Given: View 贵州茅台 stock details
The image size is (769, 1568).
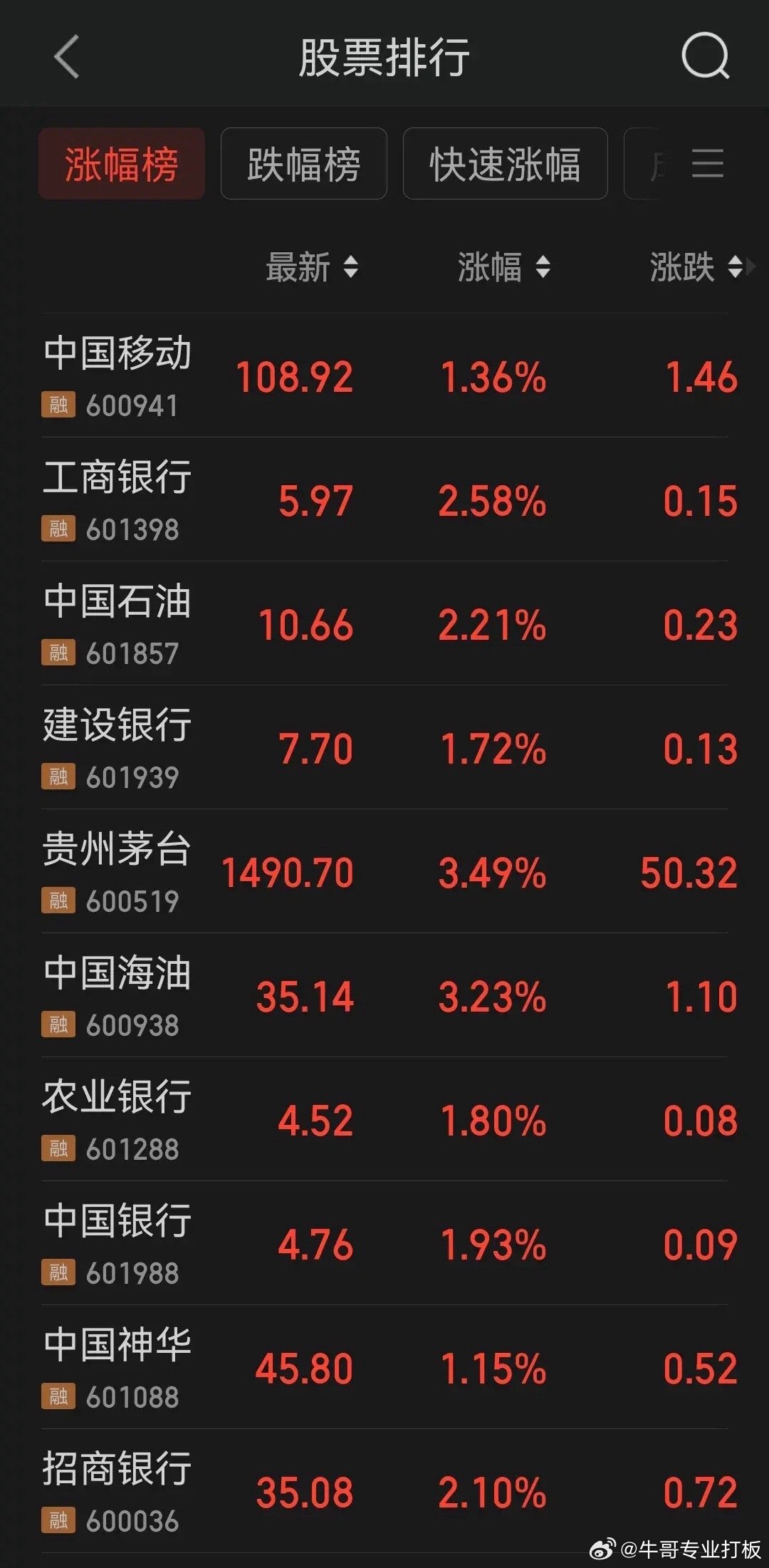Looking at the screenshot, I should [x=384, y=872].
